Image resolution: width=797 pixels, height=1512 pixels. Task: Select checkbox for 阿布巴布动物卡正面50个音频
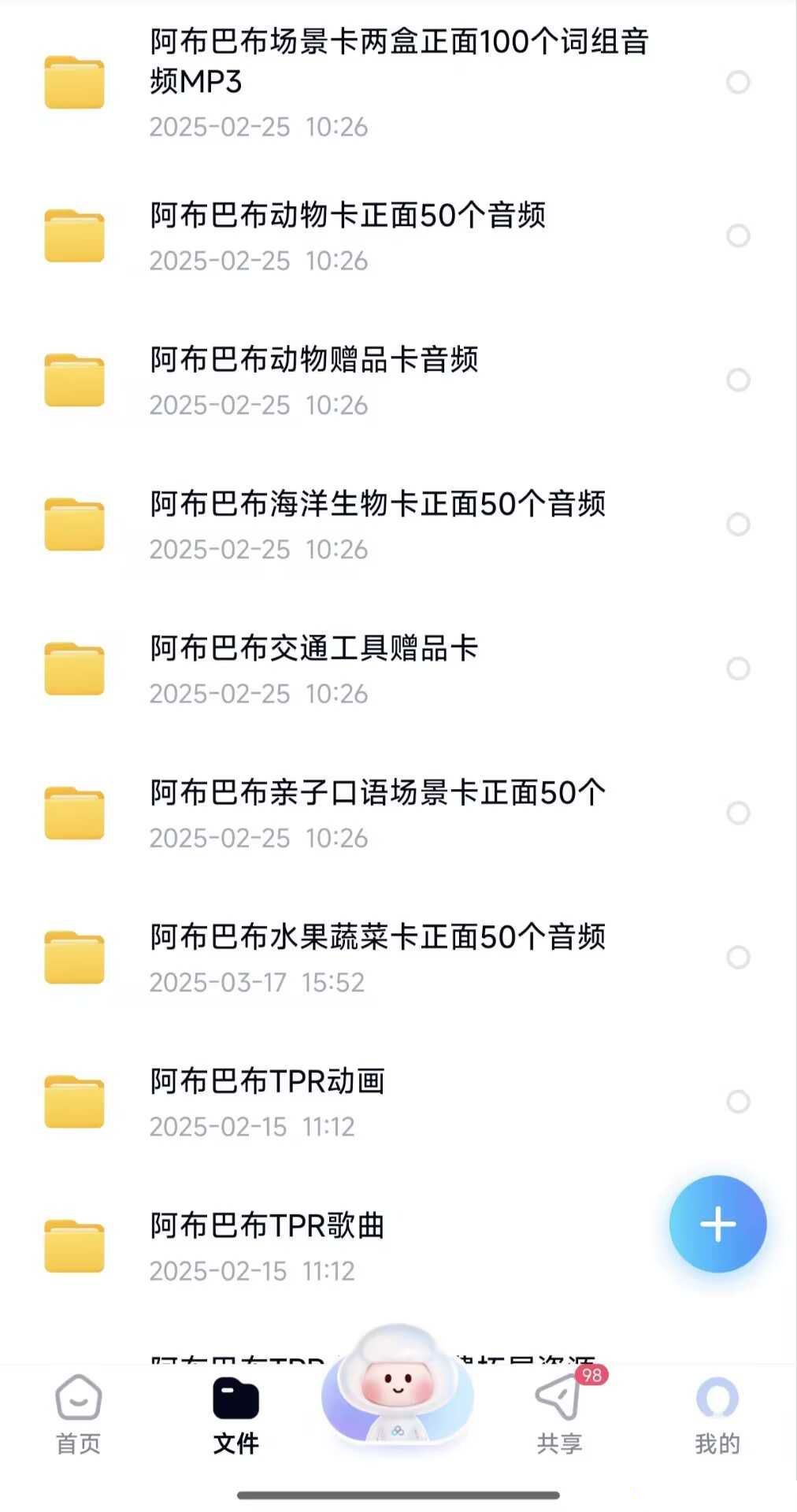click(737, 234)
